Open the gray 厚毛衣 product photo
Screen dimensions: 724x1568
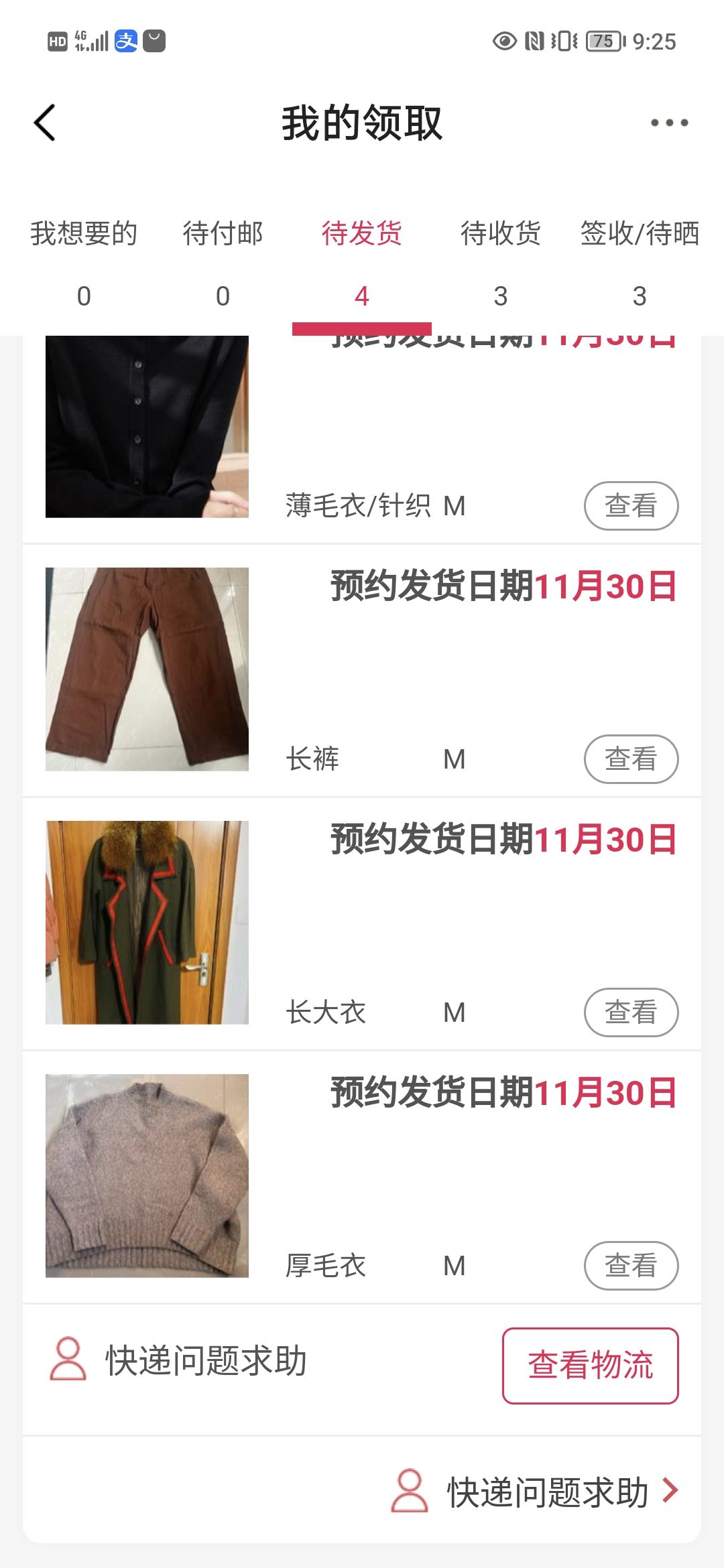[x=147, y=1175]
